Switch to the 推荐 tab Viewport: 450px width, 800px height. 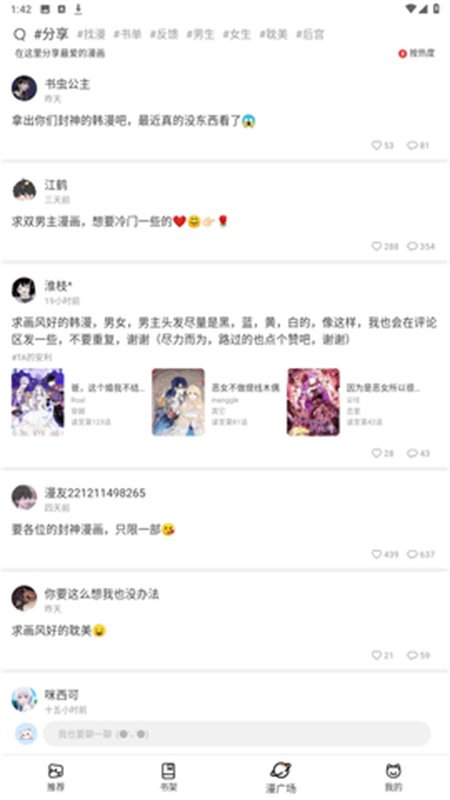[x=56, y=777]
